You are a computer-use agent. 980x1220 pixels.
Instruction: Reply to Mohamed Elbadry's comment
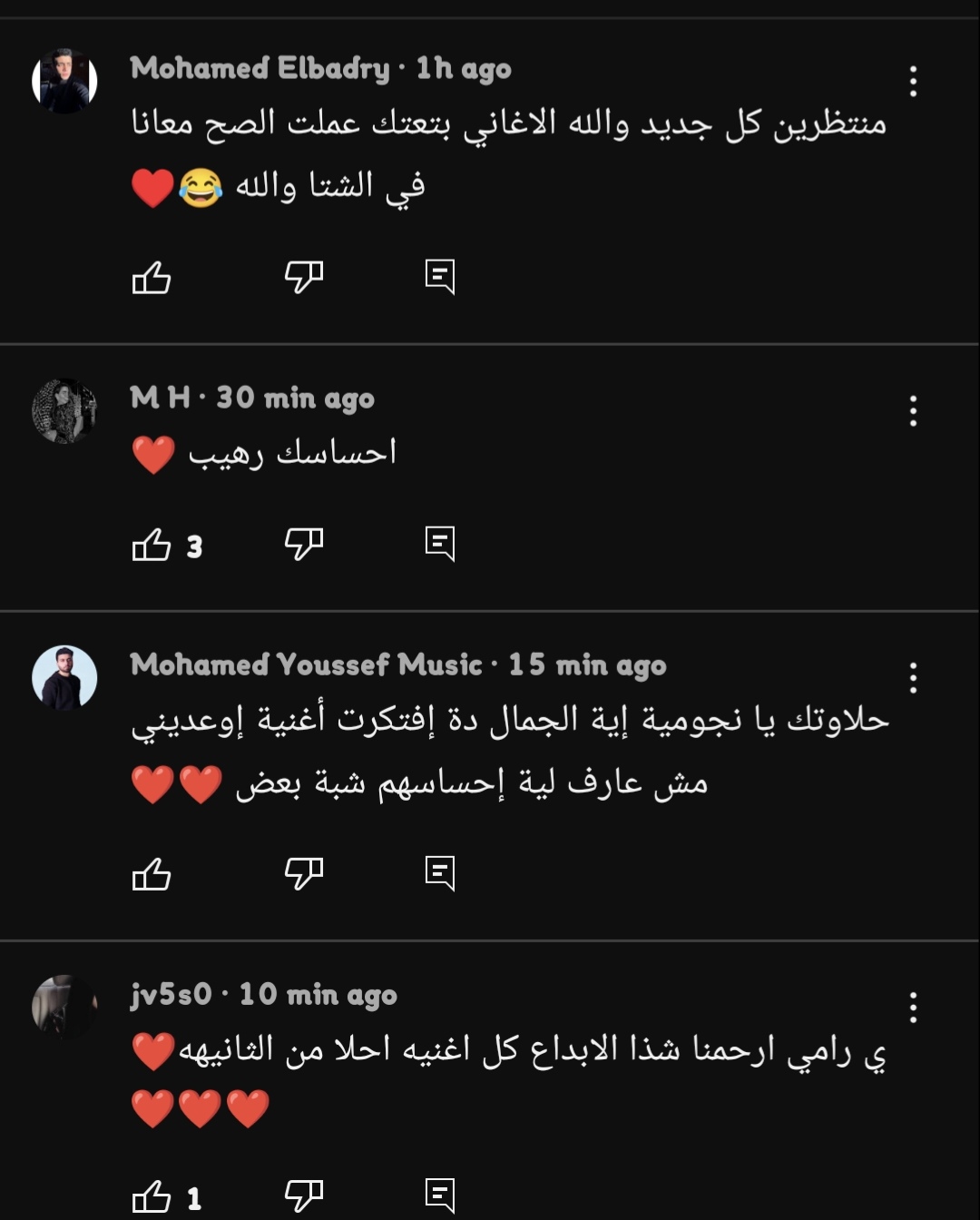(440, 277)
